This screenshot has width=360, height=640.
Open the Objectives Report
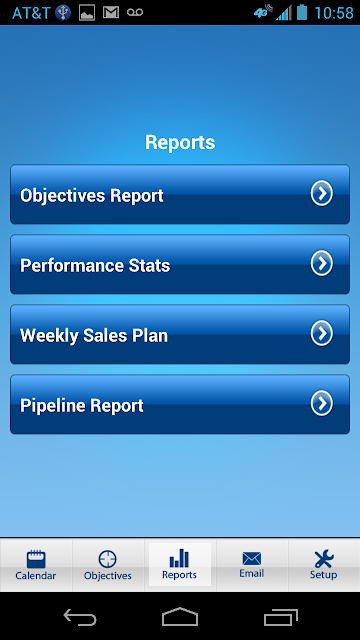click(x=180, y=194)
